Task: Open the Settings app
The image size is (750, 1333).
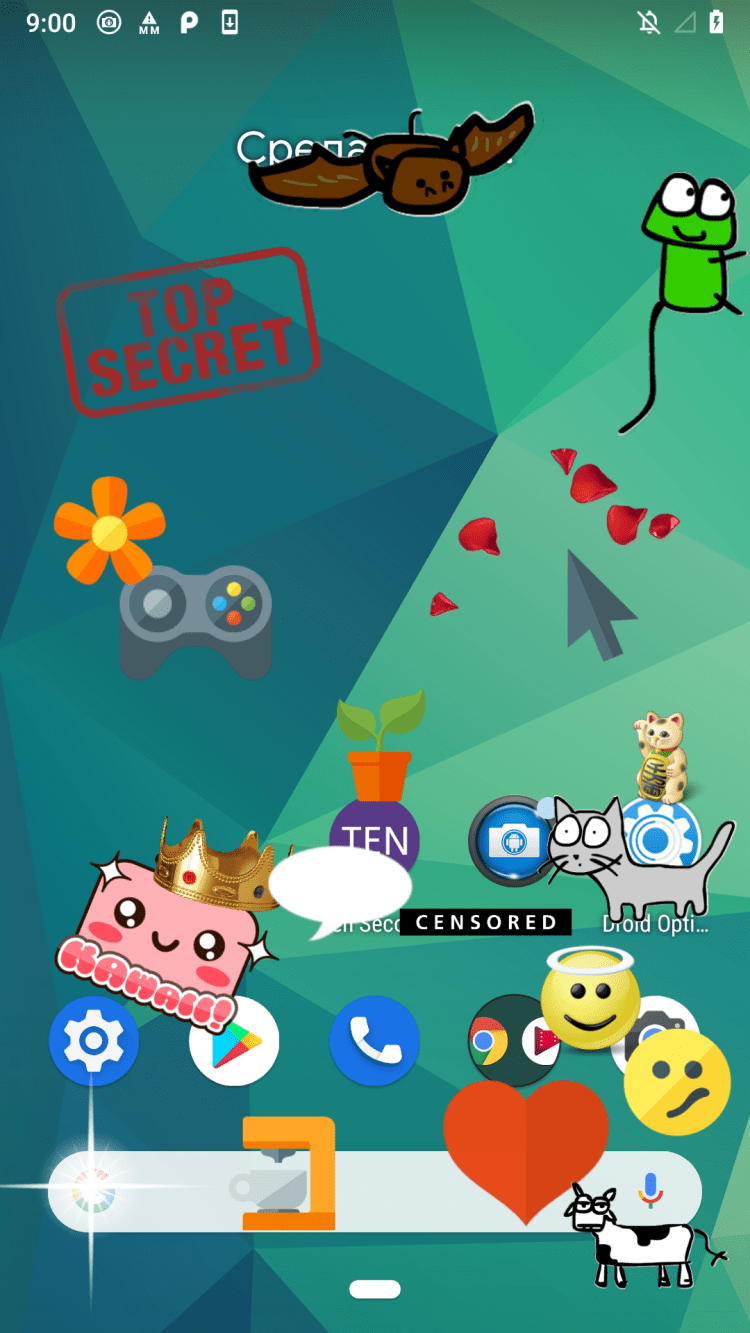Action: (93, 1042)
